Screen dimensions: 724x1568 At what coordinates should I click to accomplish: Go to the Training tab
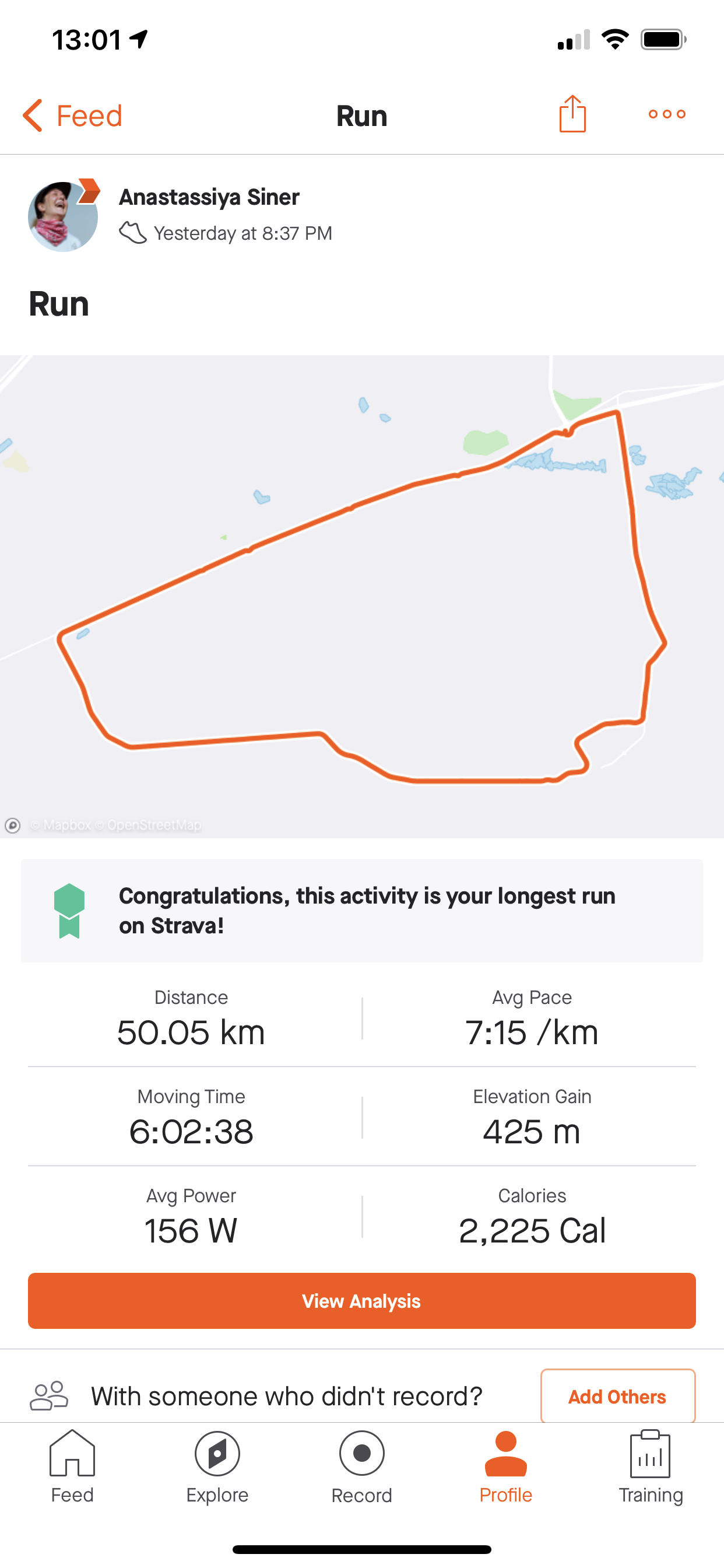coord(651,1467)
